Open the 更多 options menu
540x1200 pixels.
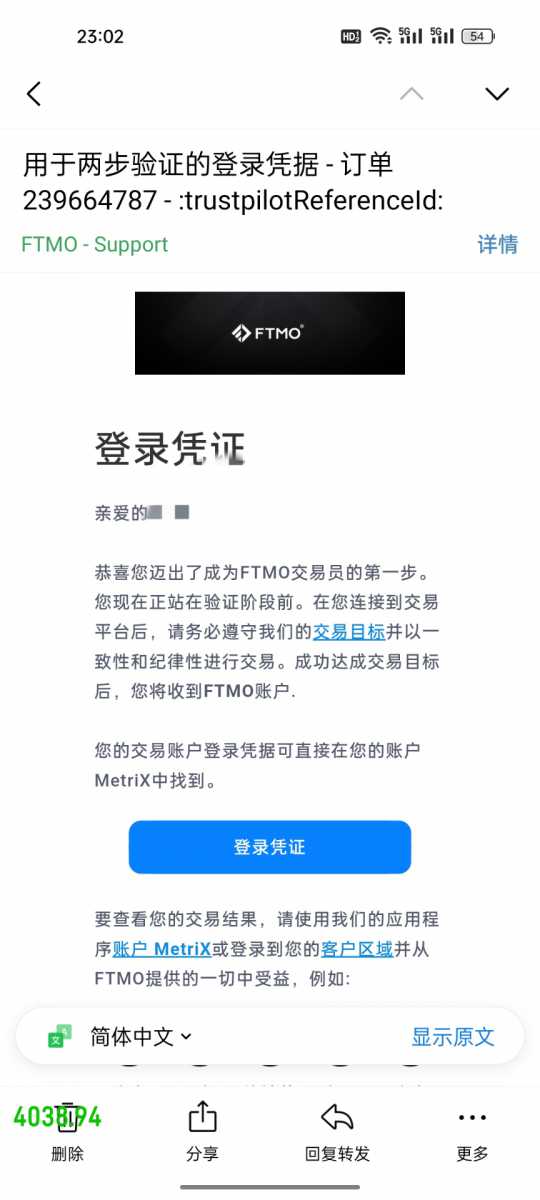[x=472, y=1133]
